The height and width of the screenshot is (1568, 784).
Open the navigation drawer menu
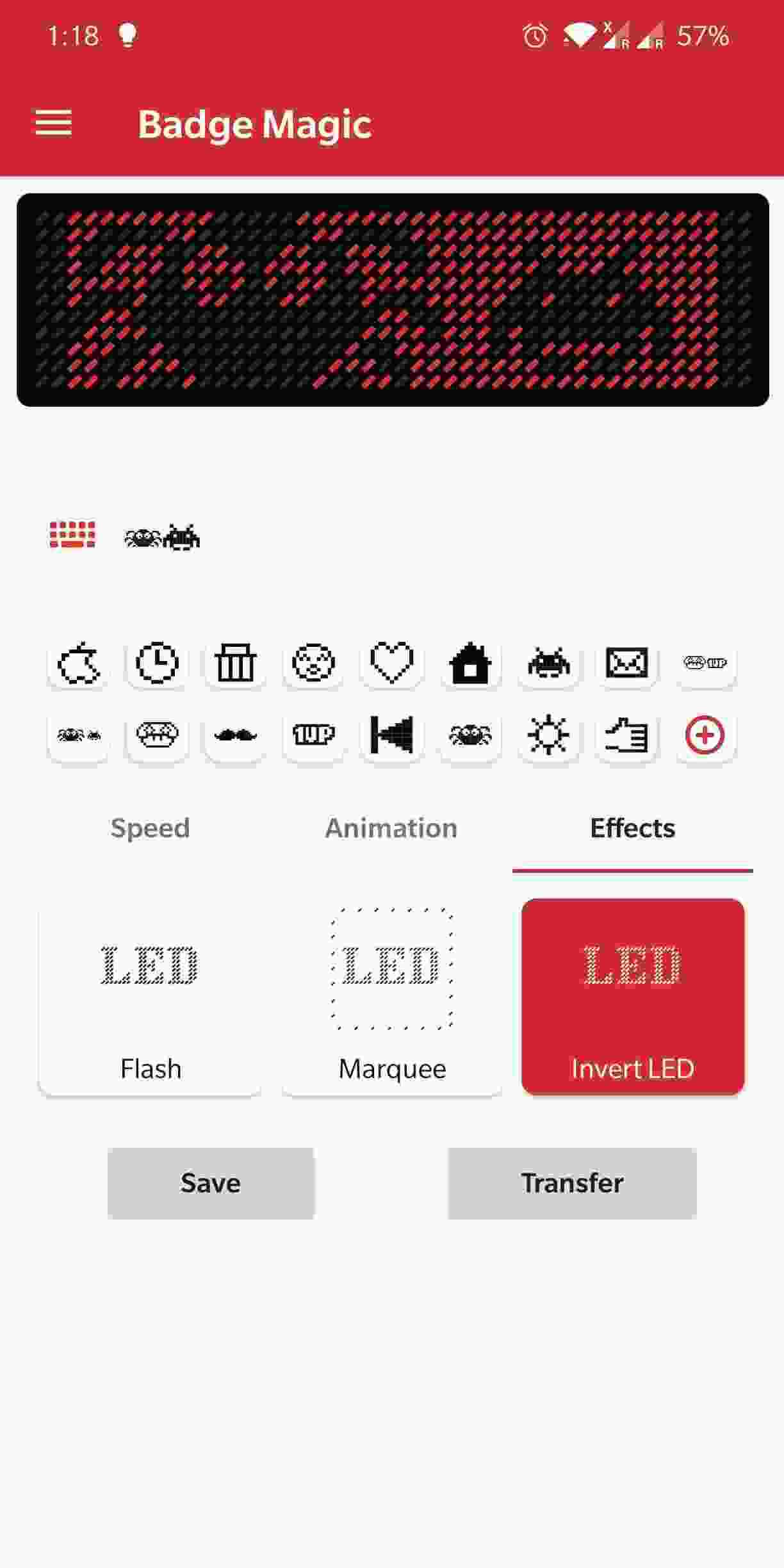54,123
